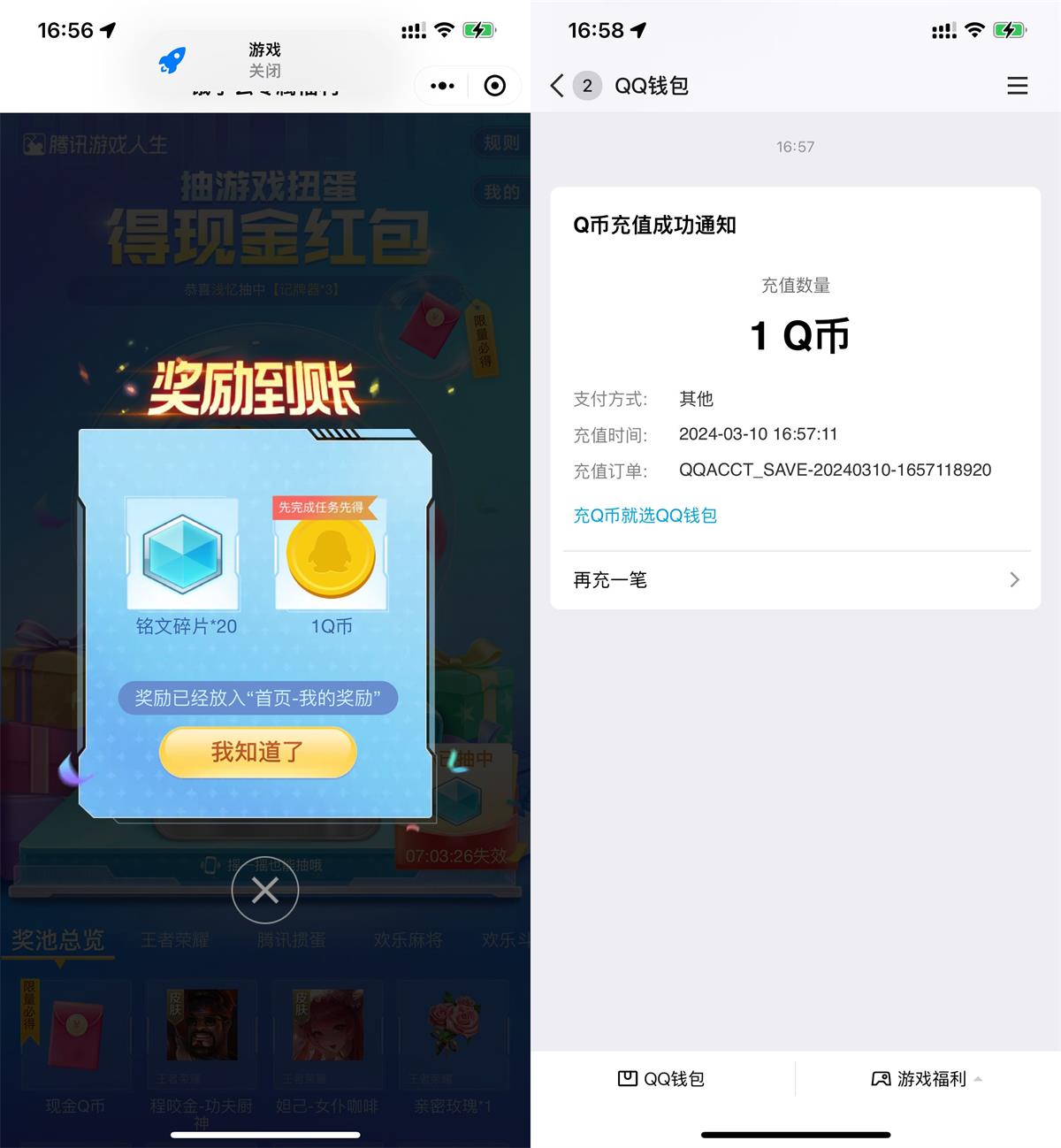Open the mini program more options menu

point(442,86)
